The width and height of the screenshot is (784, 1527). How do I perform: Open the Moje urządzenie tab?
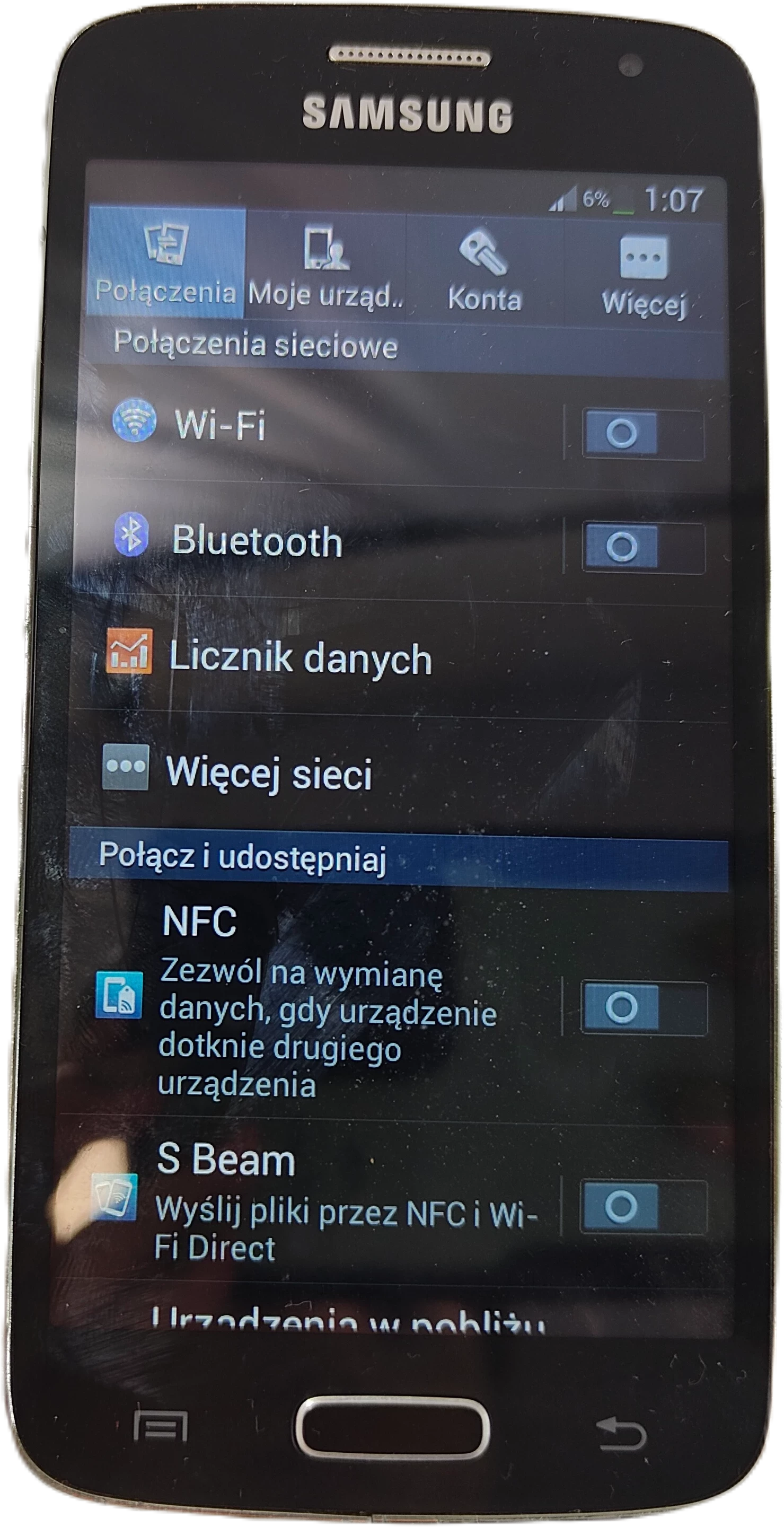pos(325,267)
